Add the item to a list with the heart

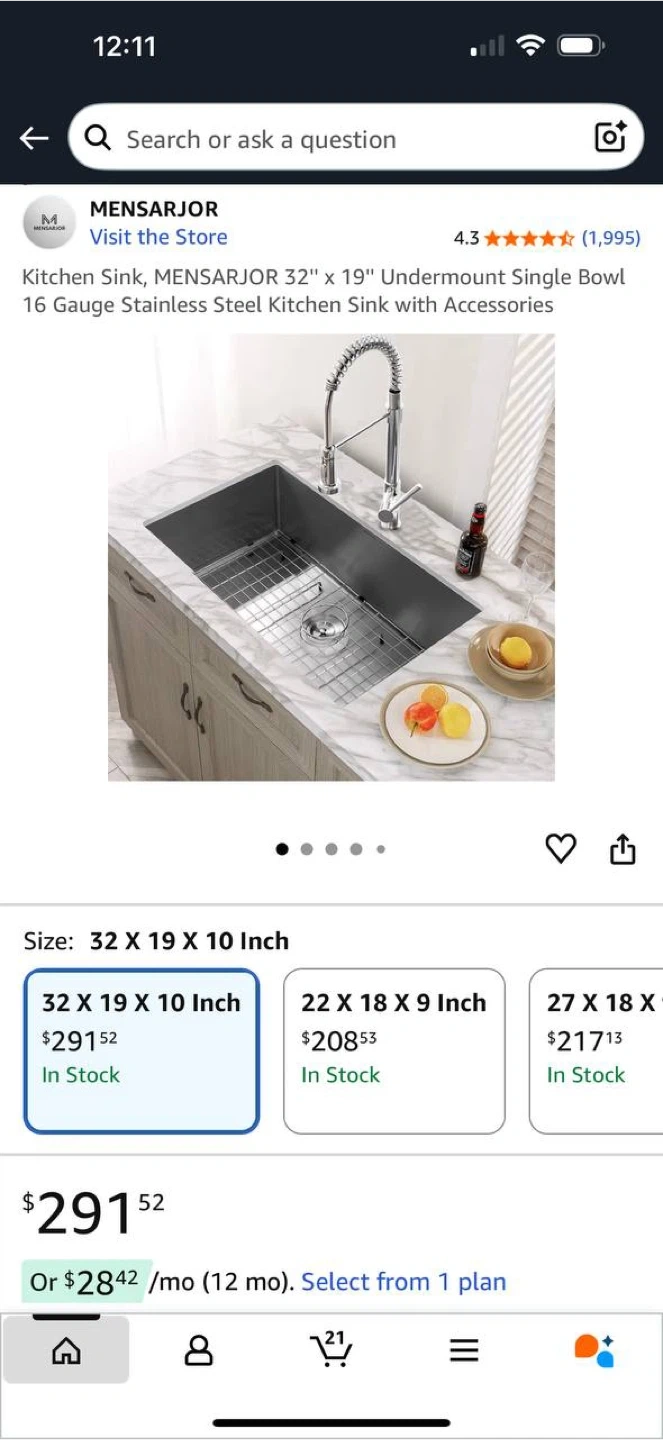click(561, 849)
